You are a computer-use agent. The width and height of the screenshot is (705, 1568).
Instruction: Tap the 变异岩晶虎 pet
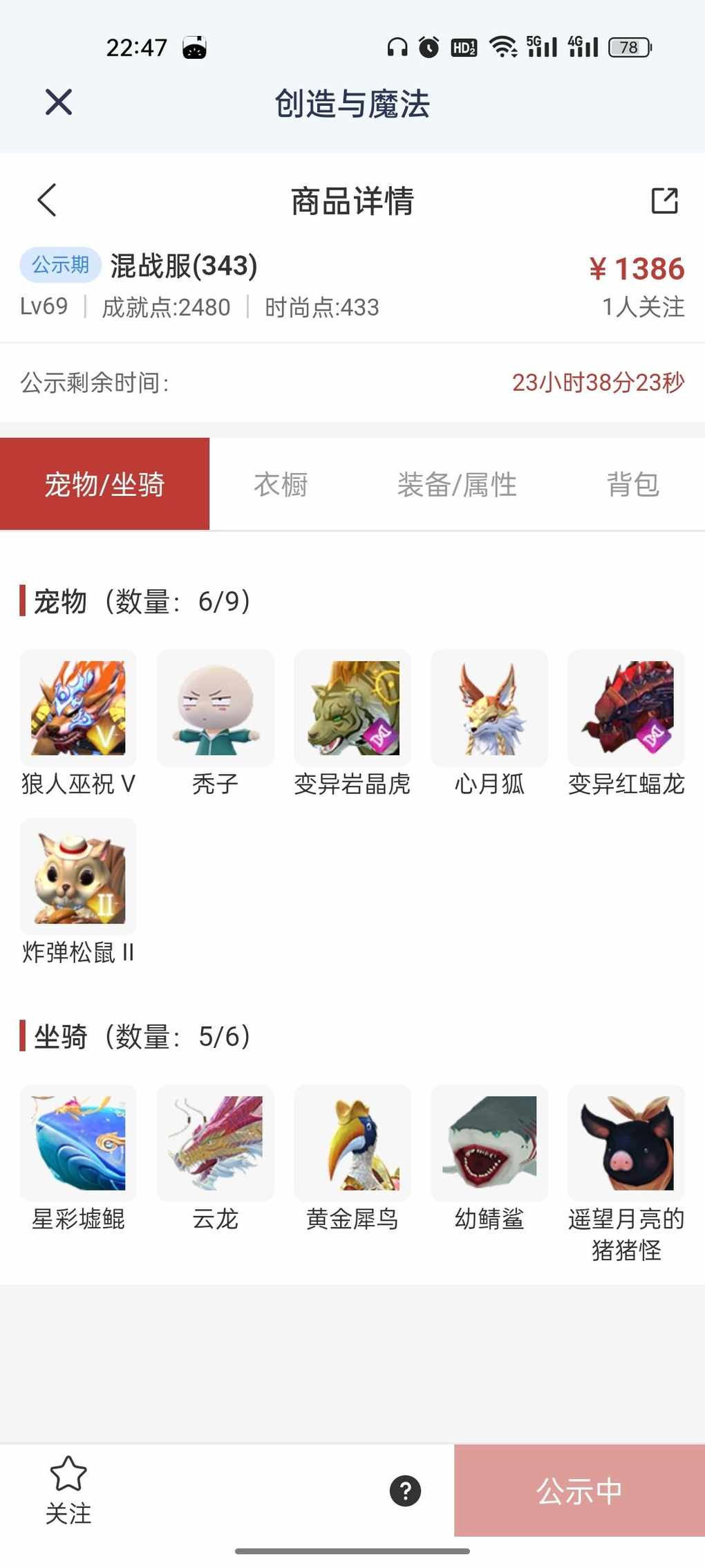(x=352, y=708)
